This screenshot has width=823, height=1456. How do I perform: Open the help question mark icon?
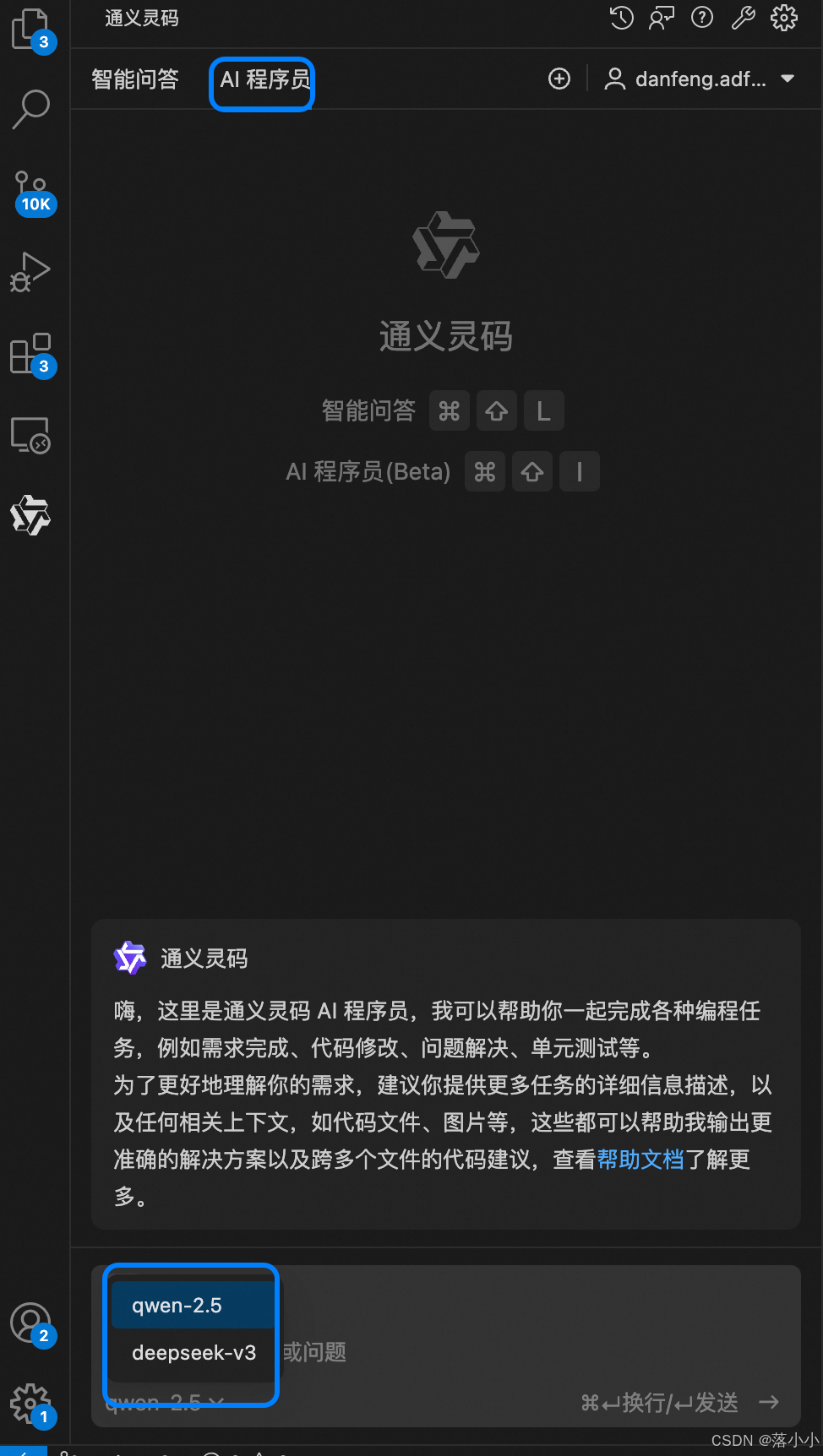(702, 18)
